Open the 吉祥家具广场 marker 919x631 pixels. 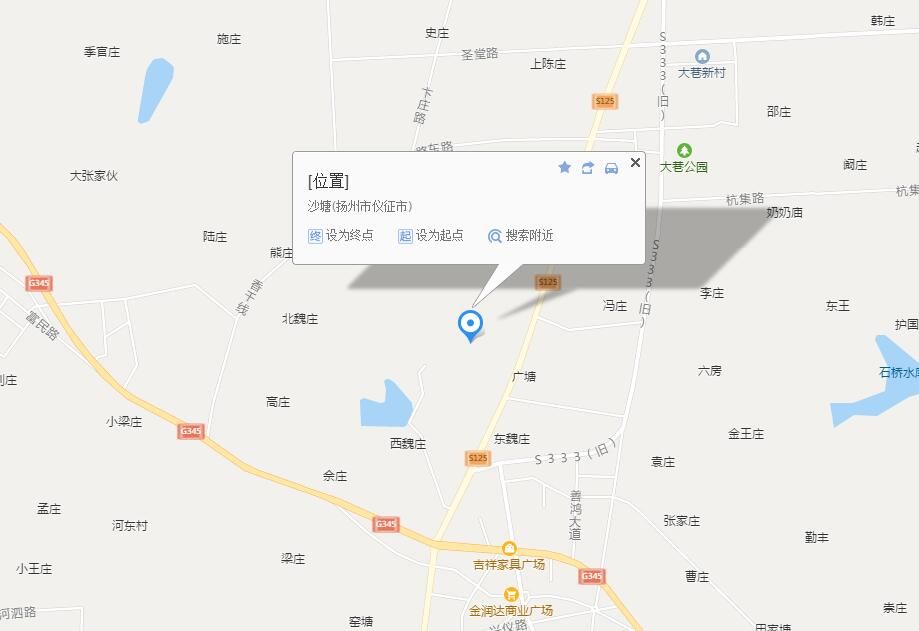click(x=509, y=549)
